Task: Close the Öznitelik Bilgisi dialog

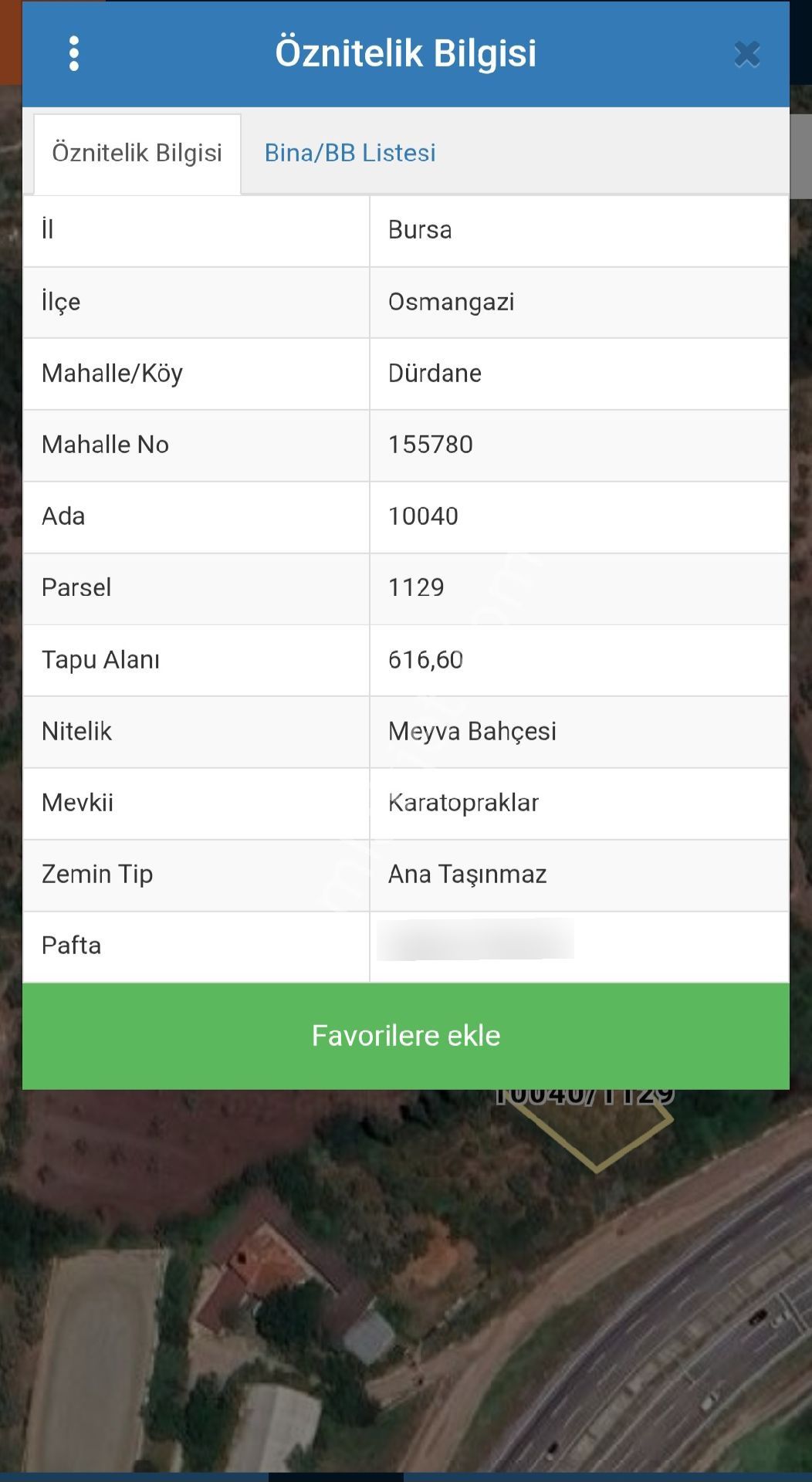Action: click(746, 54)
